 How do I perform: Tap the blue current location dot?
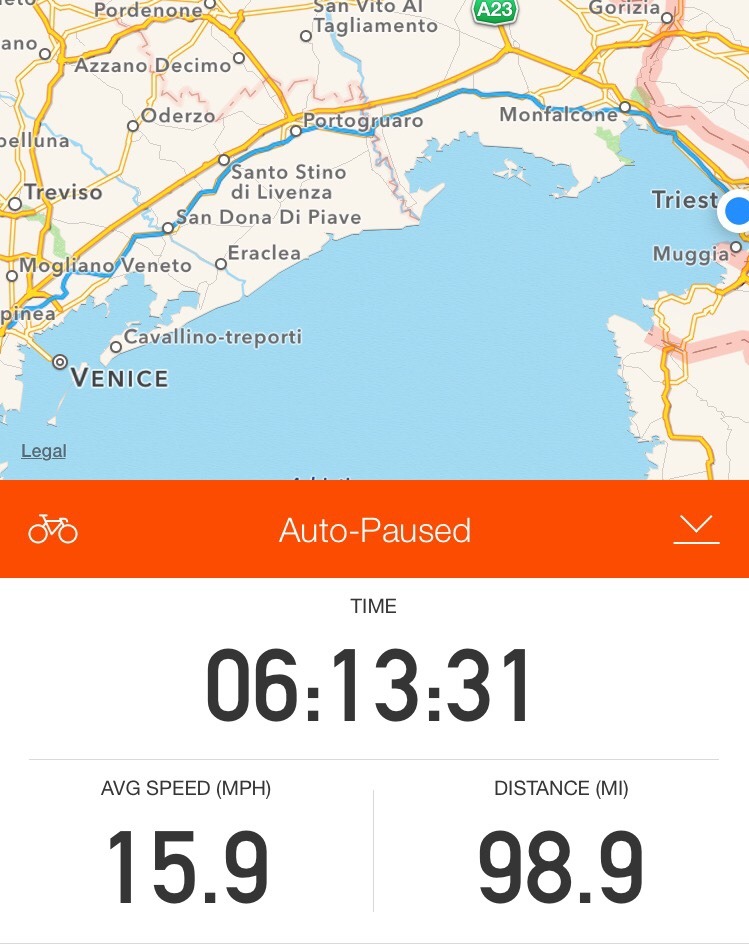[x=737, y=211]
